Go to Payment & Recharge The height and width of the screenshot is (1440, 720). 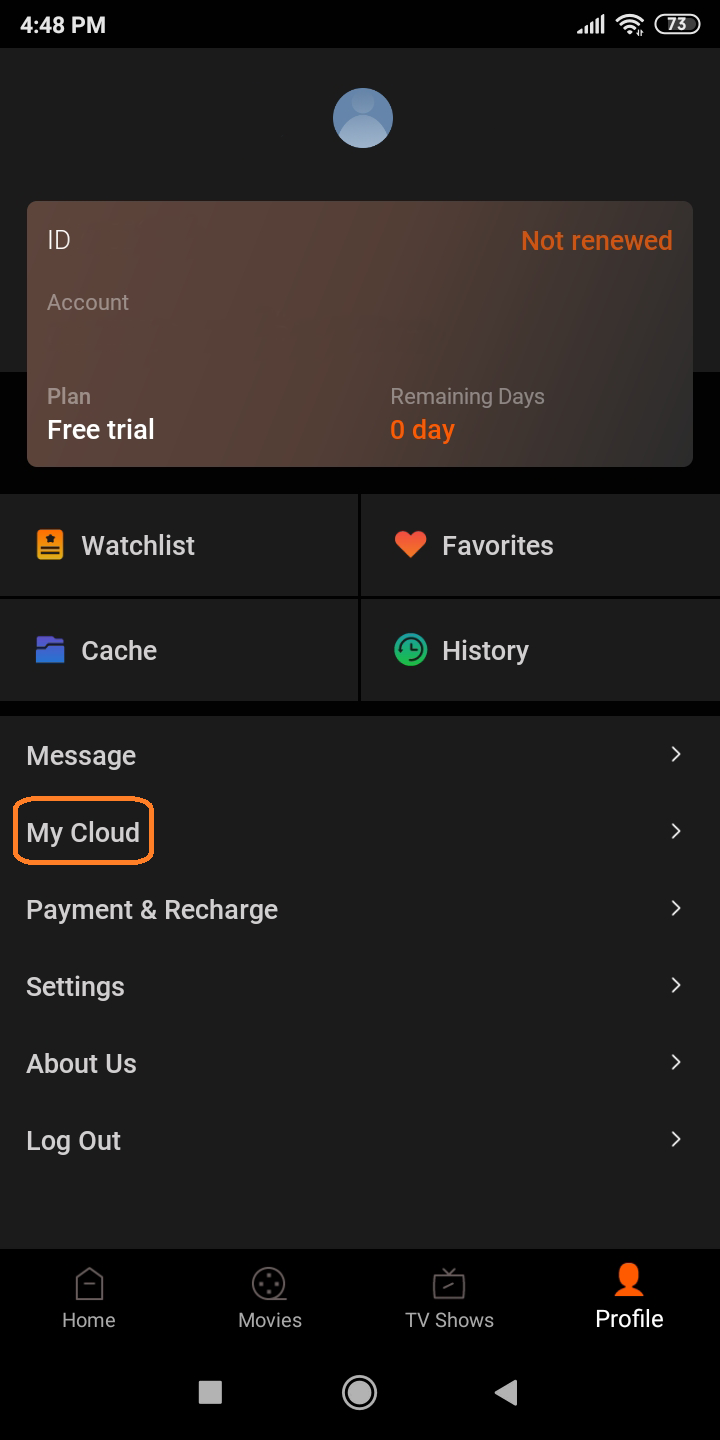point(360,909)
